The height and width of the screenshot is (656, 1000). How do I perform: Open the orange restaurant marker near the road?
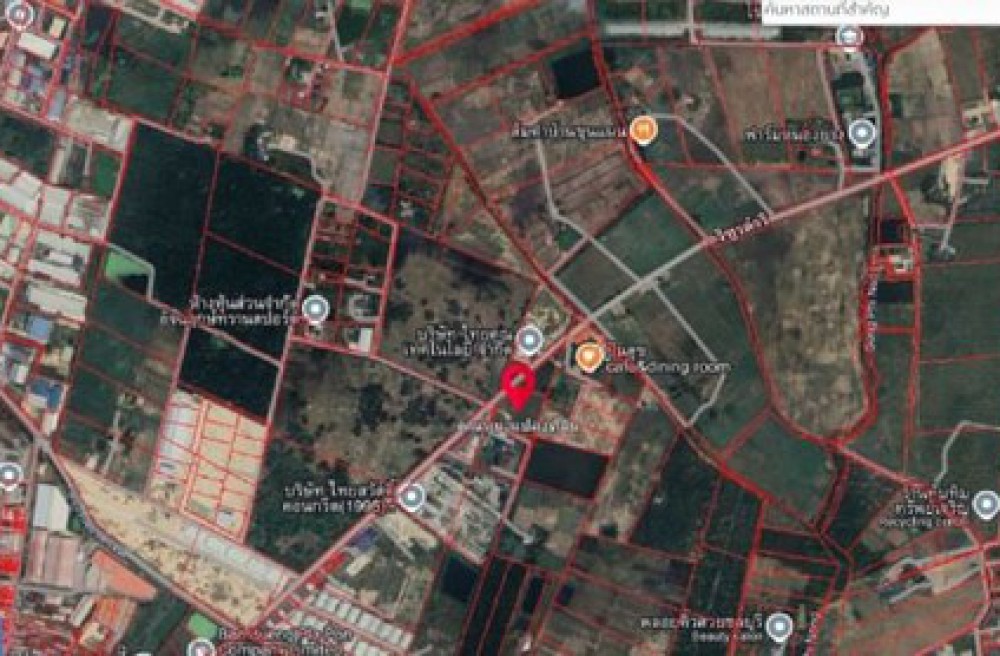point(645,127)
